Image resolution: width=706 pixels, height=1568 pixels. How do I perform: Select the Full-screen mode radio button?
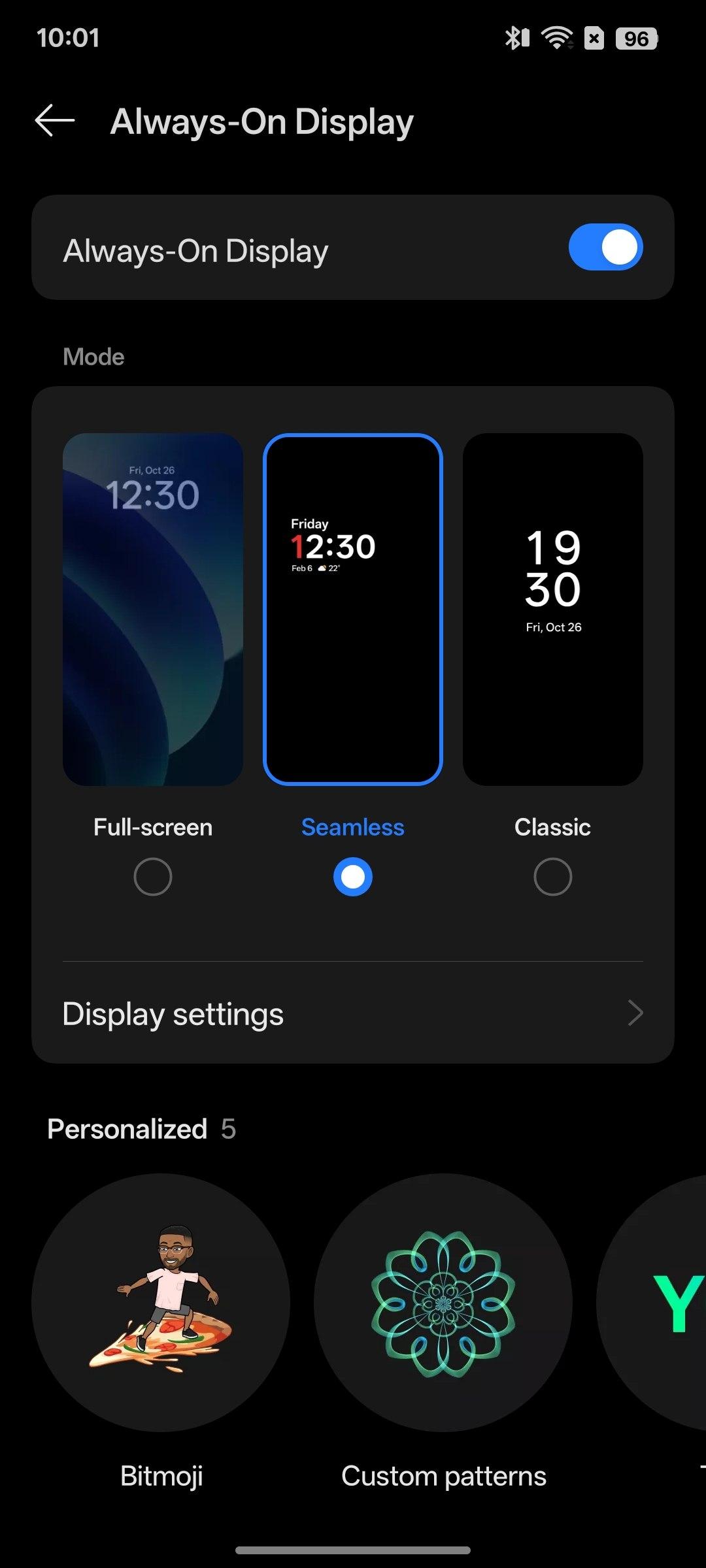pos(153,876)
